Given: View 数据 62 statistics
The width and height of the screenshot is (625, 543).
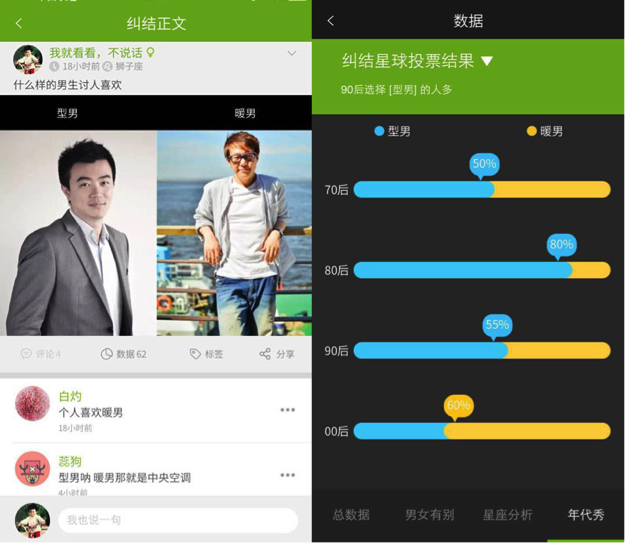Looking at the screenshot, I should click(124, 354).
